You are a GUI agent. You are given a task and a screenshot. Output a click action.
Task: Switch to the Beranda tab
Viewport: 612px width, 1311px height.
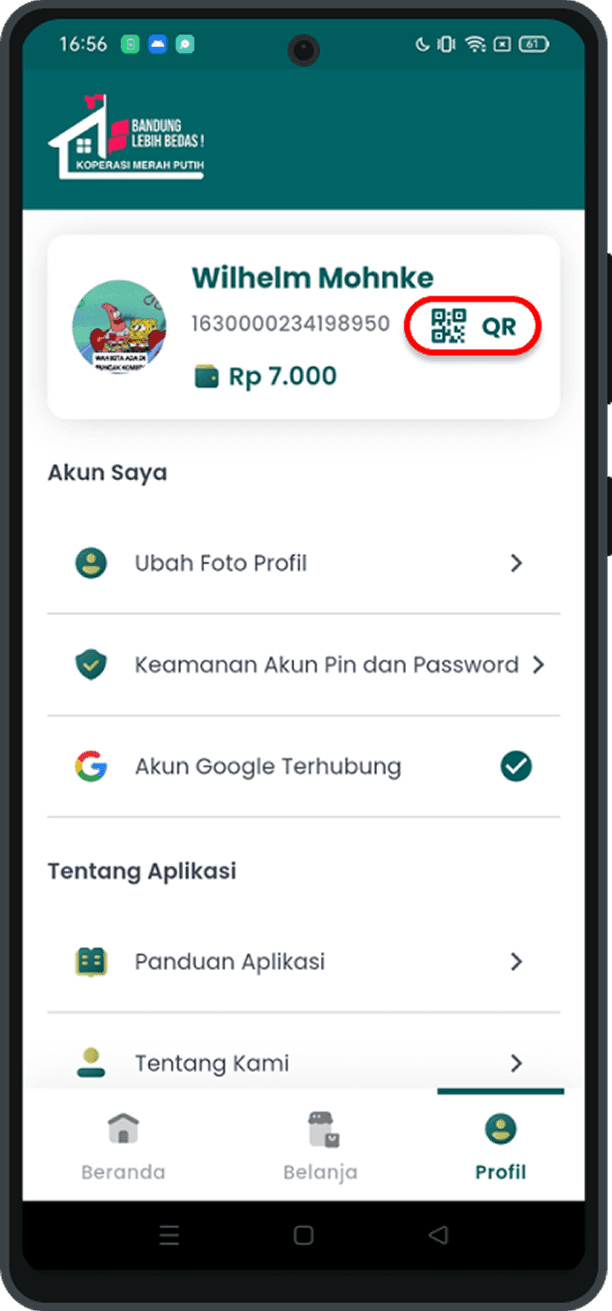123,1145
